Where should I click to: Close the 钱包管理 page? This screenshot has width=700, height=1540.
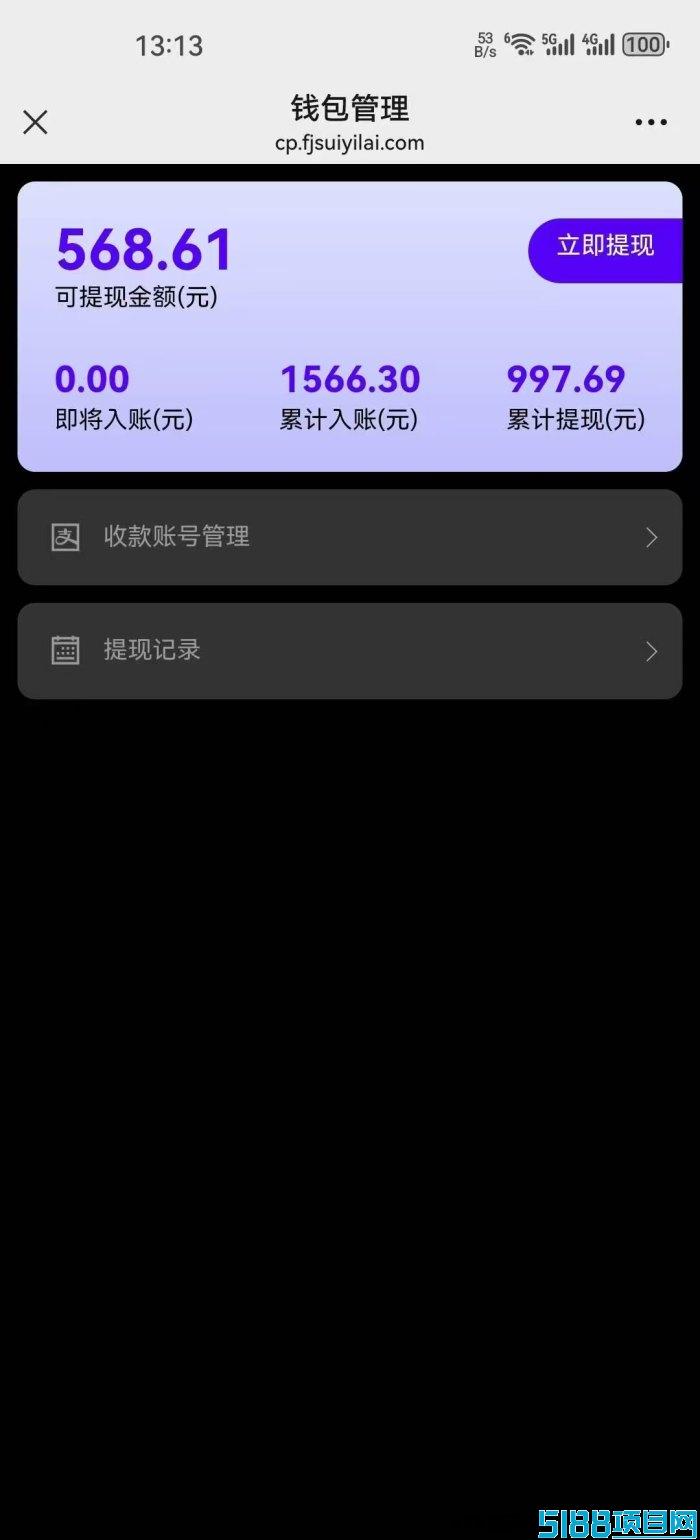35,123
